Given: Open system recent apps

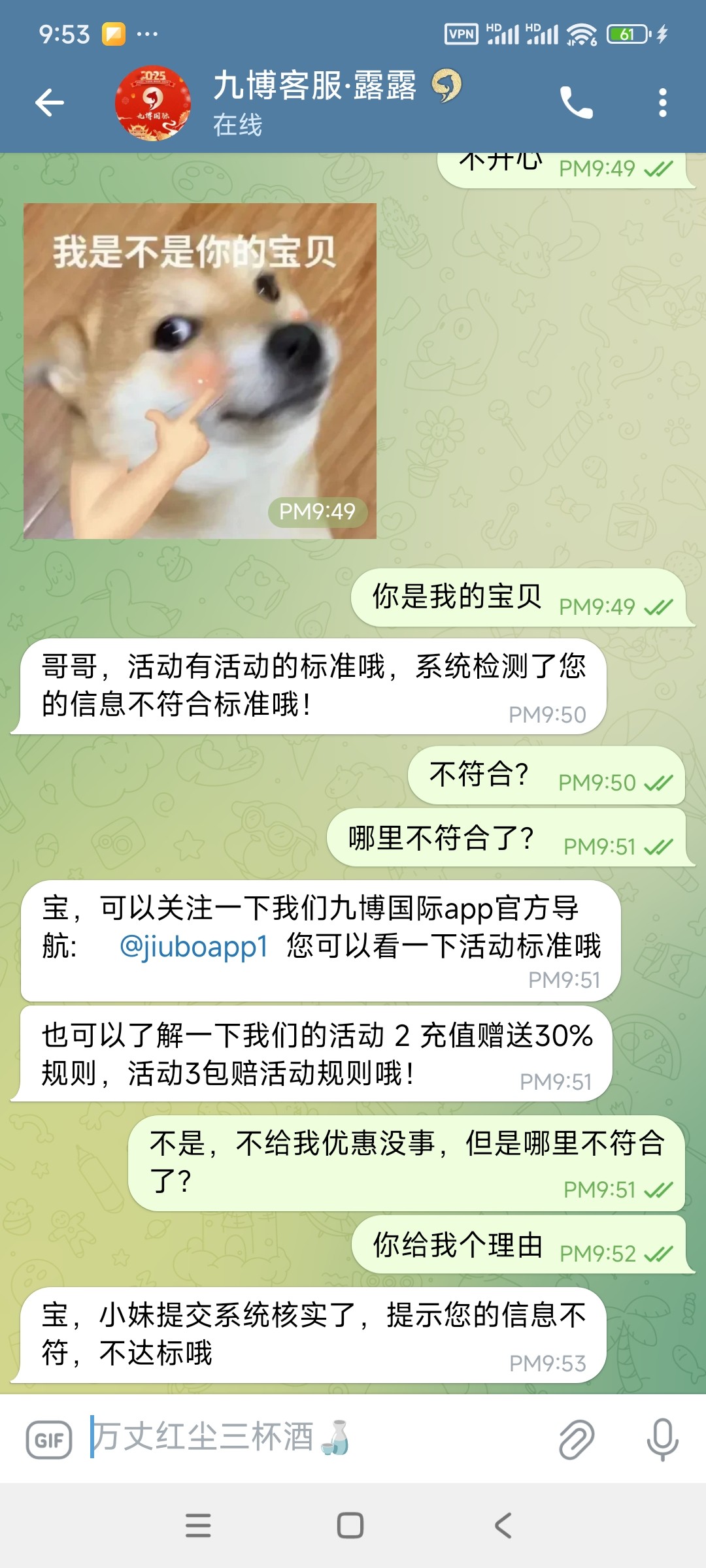Looking at the screenshot, I should pyautogui.click(x=198, y=1526).
